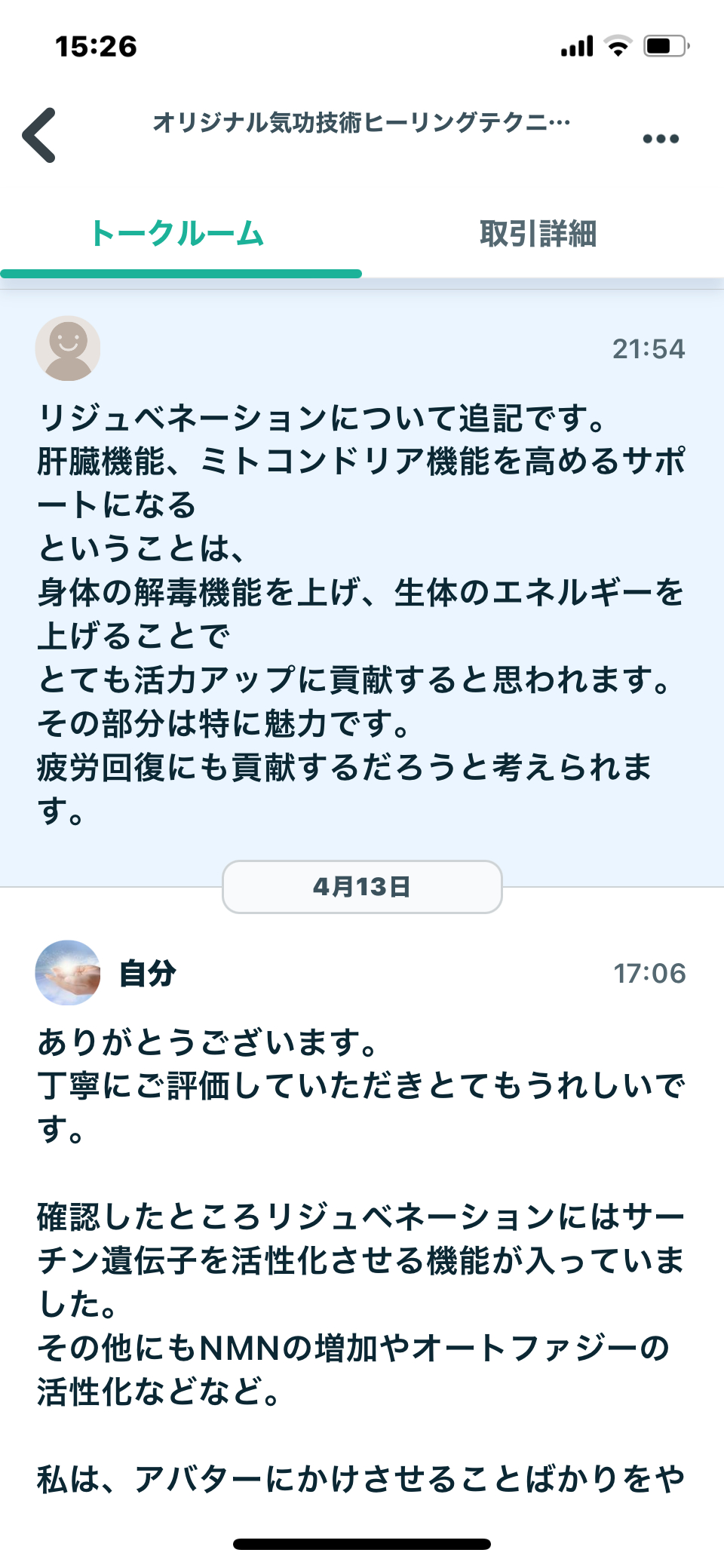This screenshot has height=1568, width=724.
Task: Tap the home indicator bar at bottom
Action: (362, 1542)
